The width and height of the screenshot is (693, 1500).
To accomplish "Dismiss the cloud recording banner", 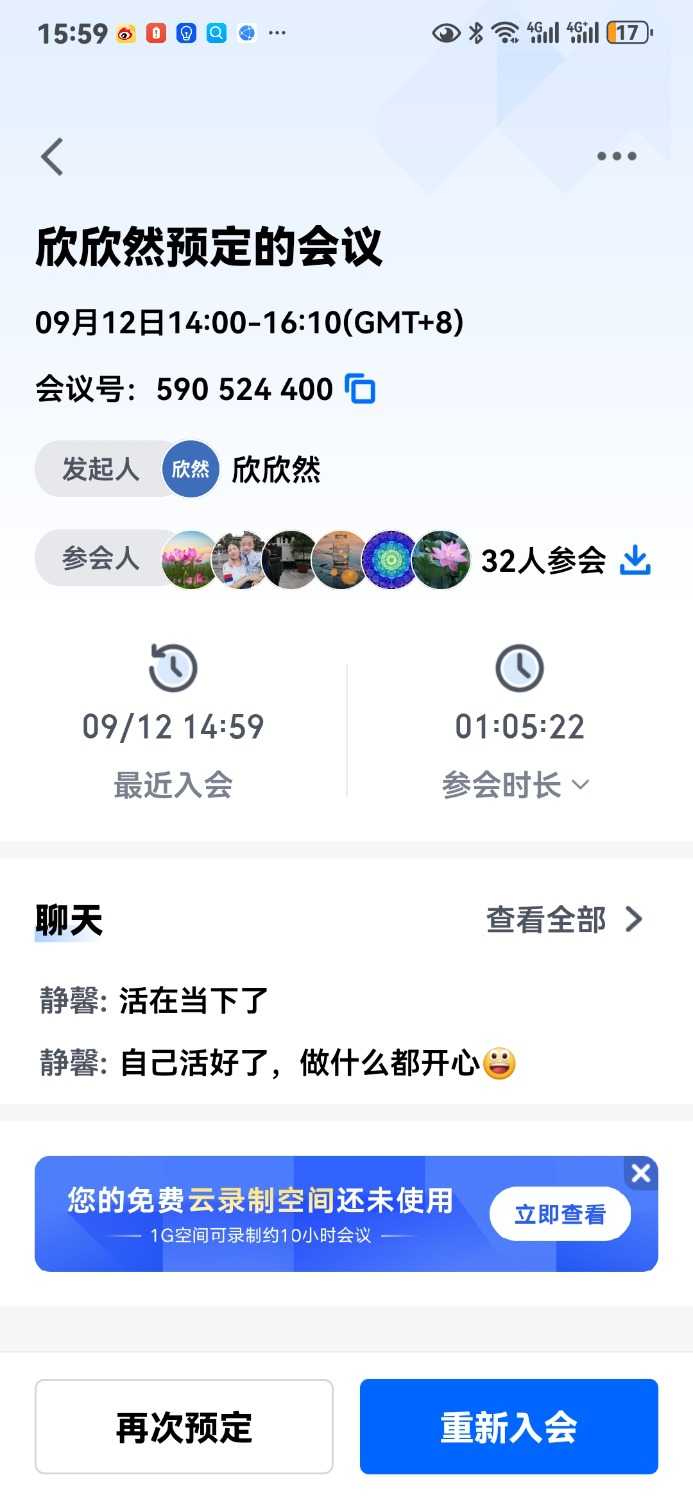I will pyautogui.click(x=641, y=1173).
